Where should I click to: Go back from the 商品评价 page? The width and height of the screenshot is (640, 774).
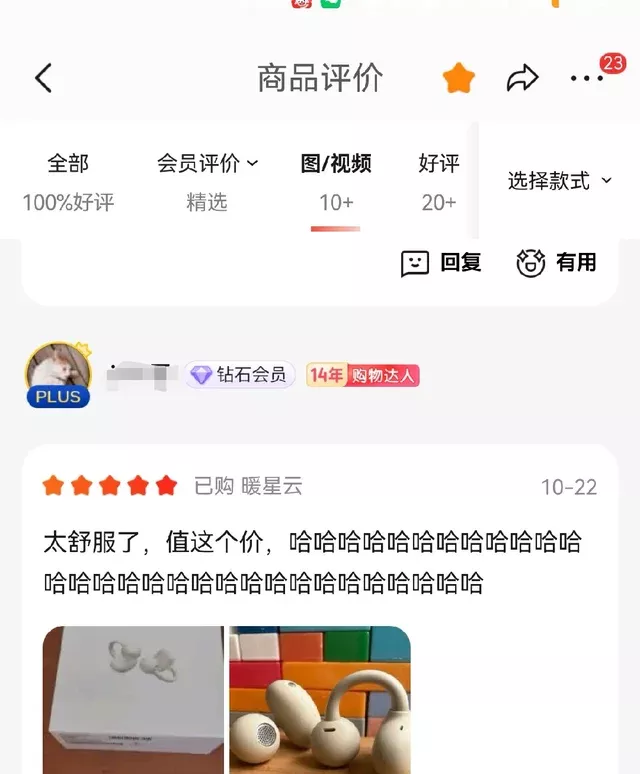pos(43,78)
